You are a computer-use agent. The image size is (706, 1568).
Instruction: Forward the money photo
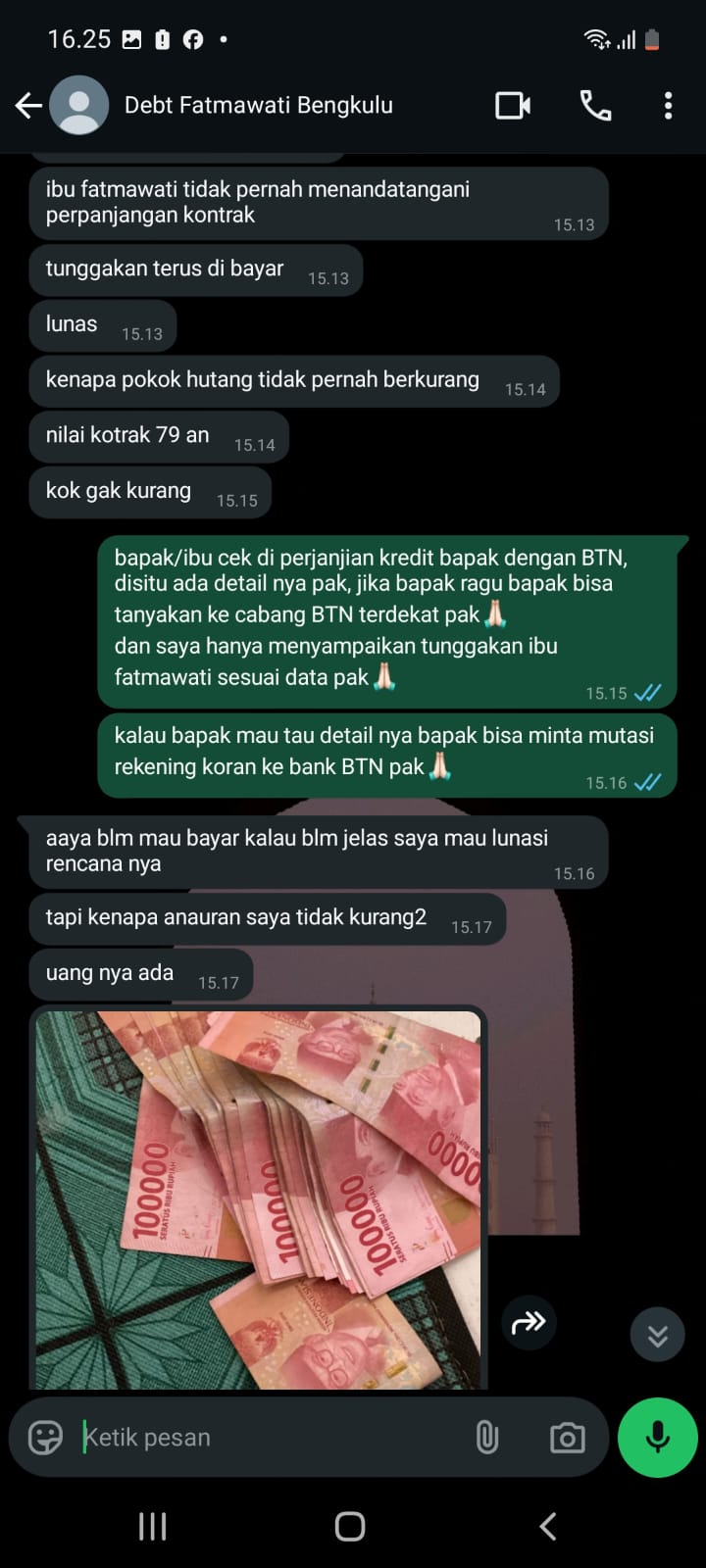(x=529, y=1323)
